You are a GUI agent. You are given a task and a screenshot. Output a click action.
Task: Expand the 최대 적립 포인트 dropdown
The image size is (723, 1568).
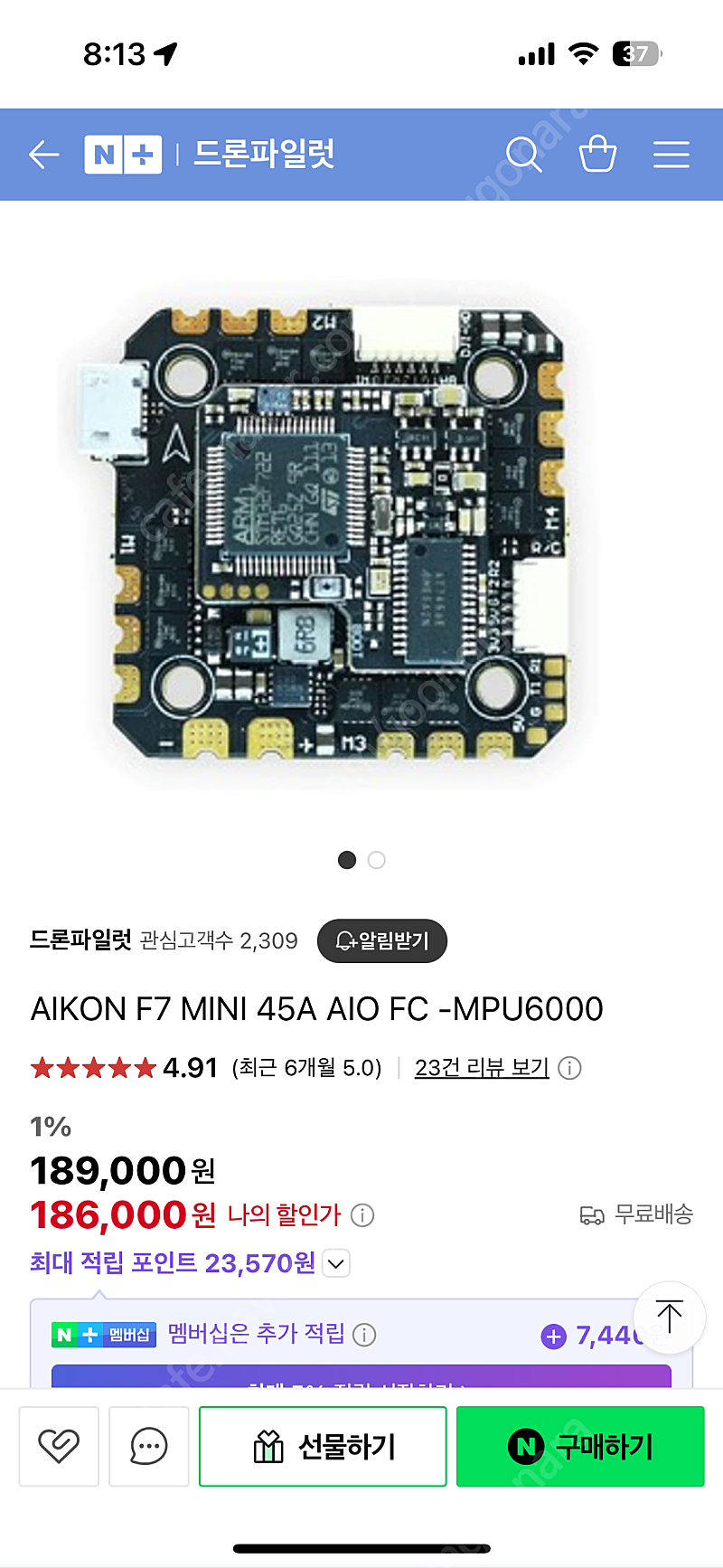coord(336,1263)
